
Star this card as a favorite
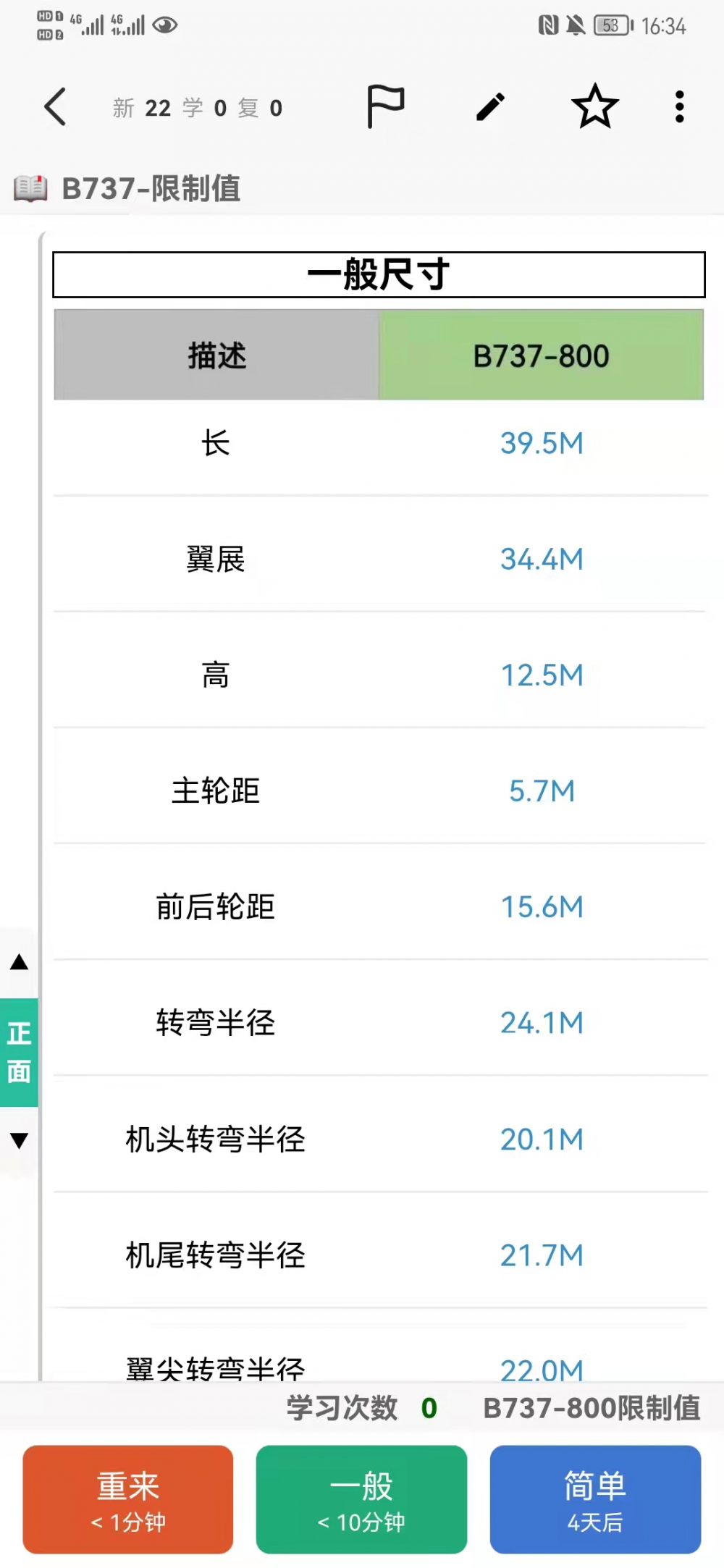tap(594, 106)
